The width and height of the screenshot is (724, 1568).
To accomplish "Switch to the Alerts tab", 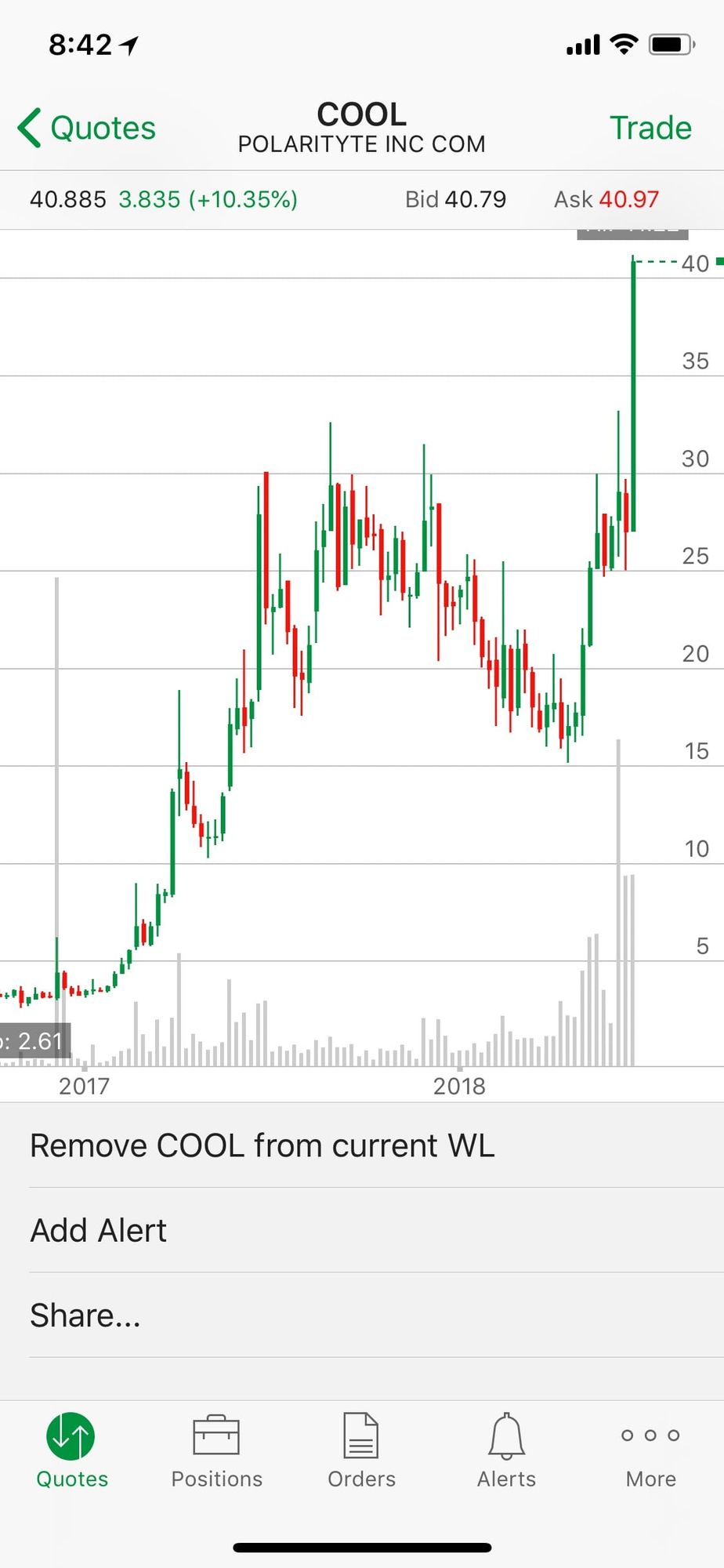I will [506, 1452].
